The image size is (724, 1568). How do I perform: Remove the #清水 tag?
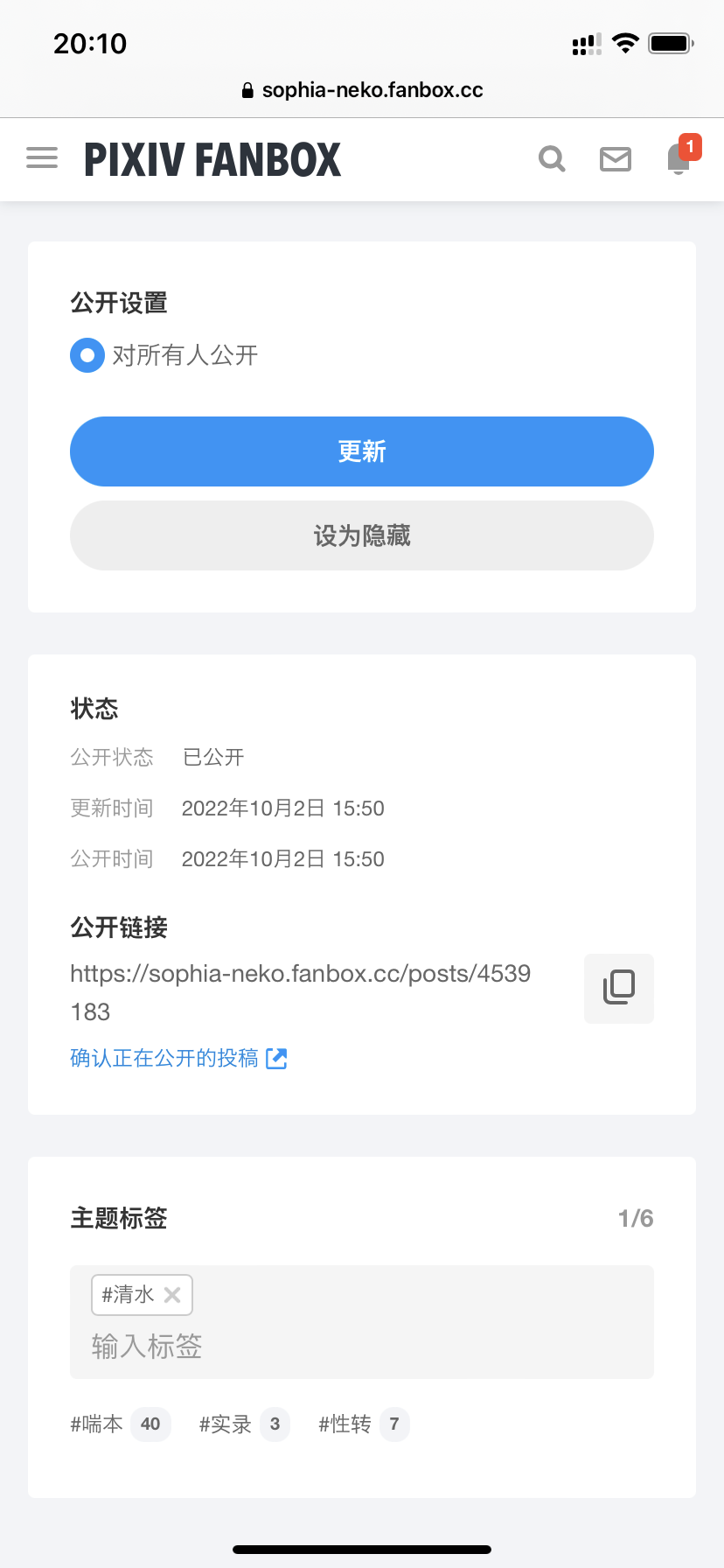[172, 1295]
